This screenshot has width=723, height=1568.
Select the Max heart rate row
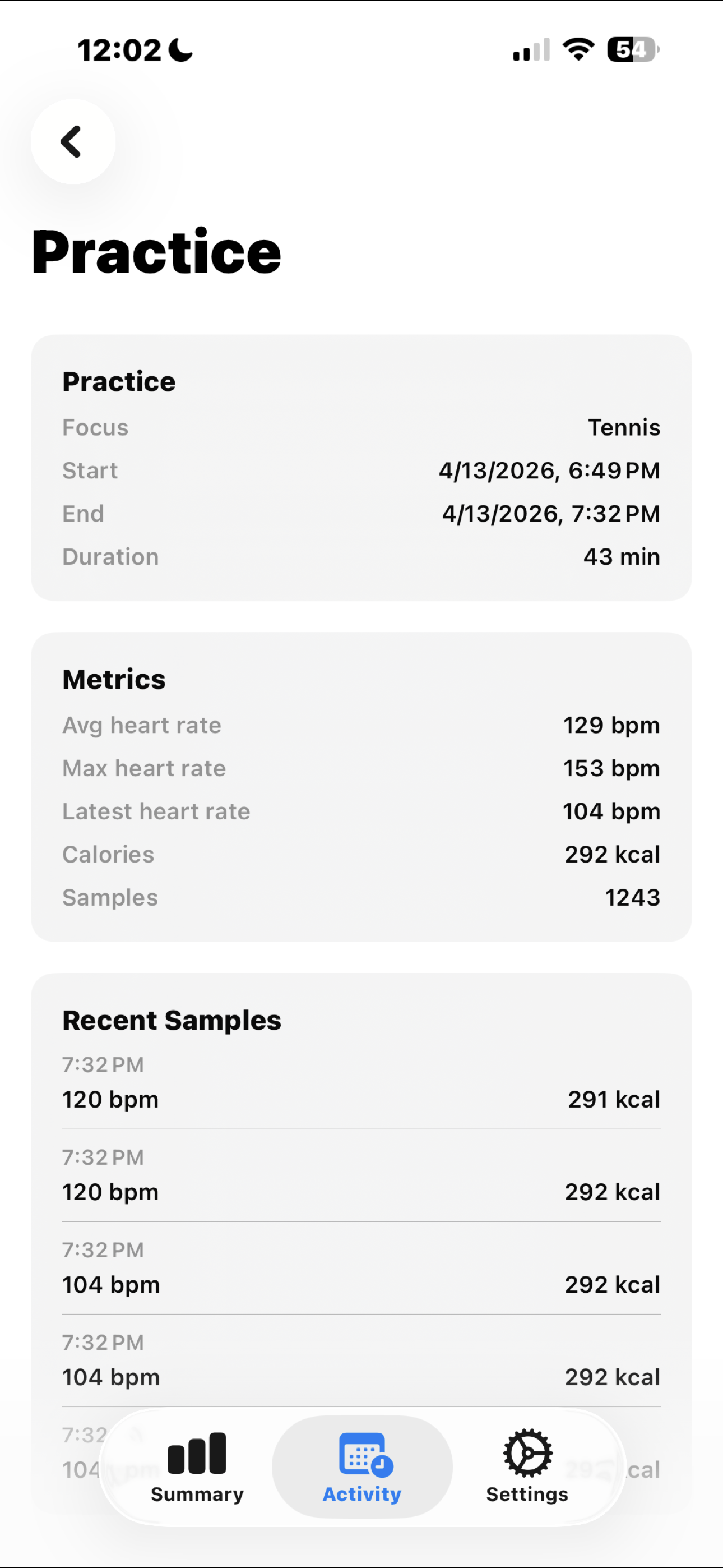361,768
